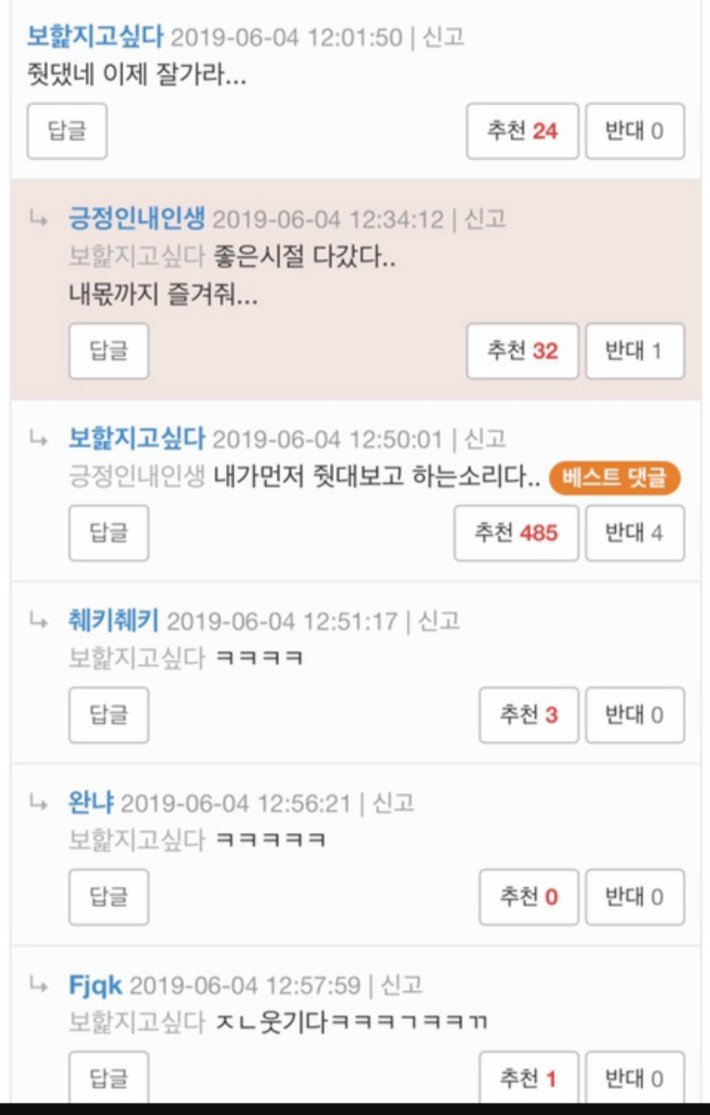Tap 반대 1 on 긍정인내인생's comment

click(634, 351)
